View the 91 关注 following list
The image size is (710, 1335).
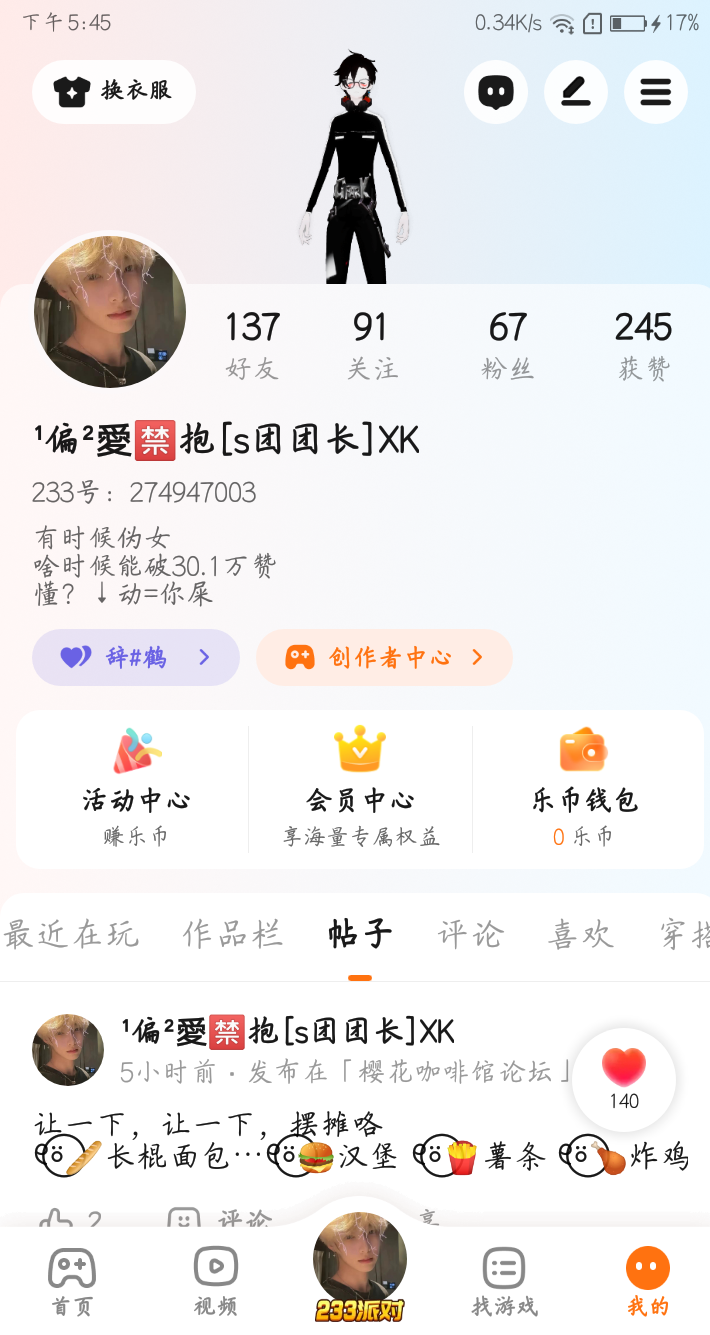tap(371, 344)
